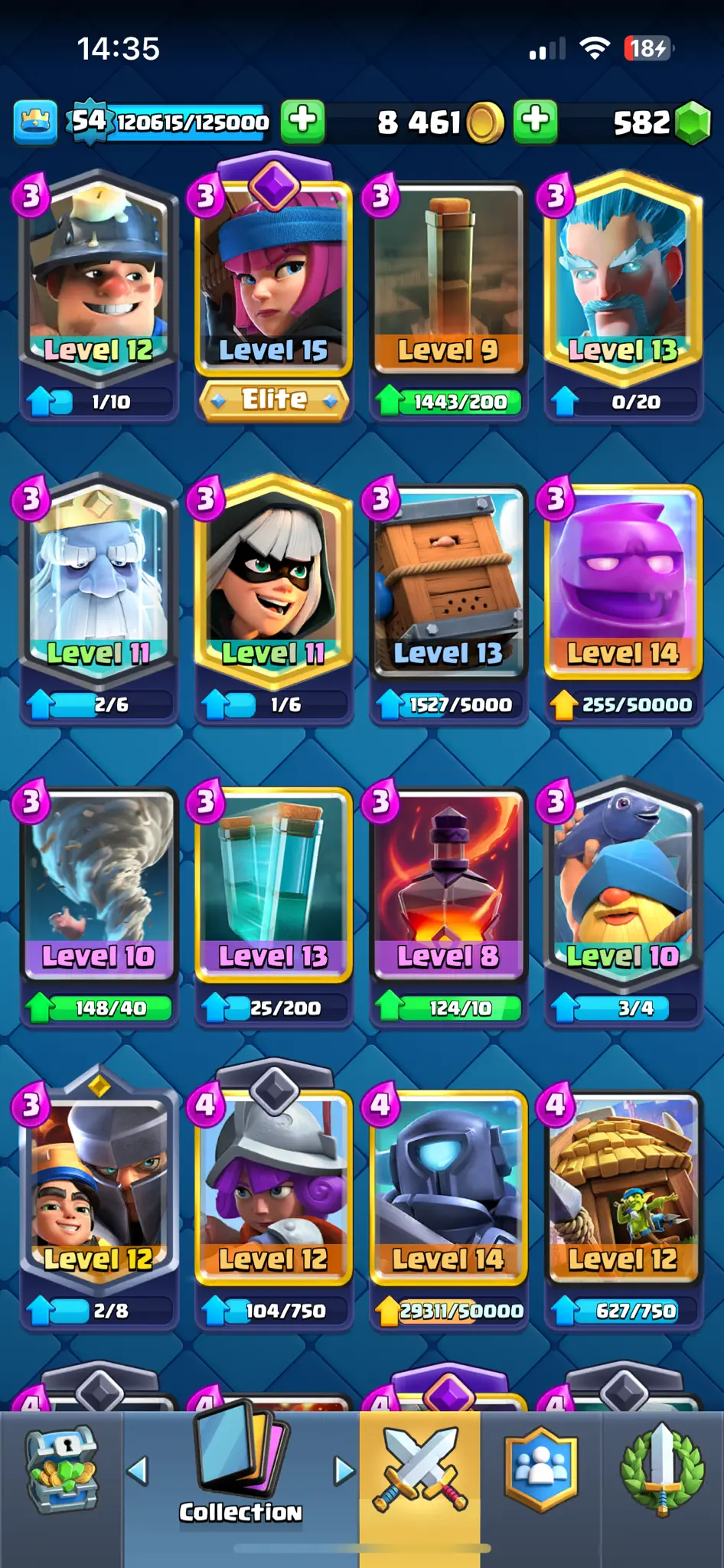The image size is (724, 1568).
Task: Open the crown profile icon
Action: tap(35, 122)
